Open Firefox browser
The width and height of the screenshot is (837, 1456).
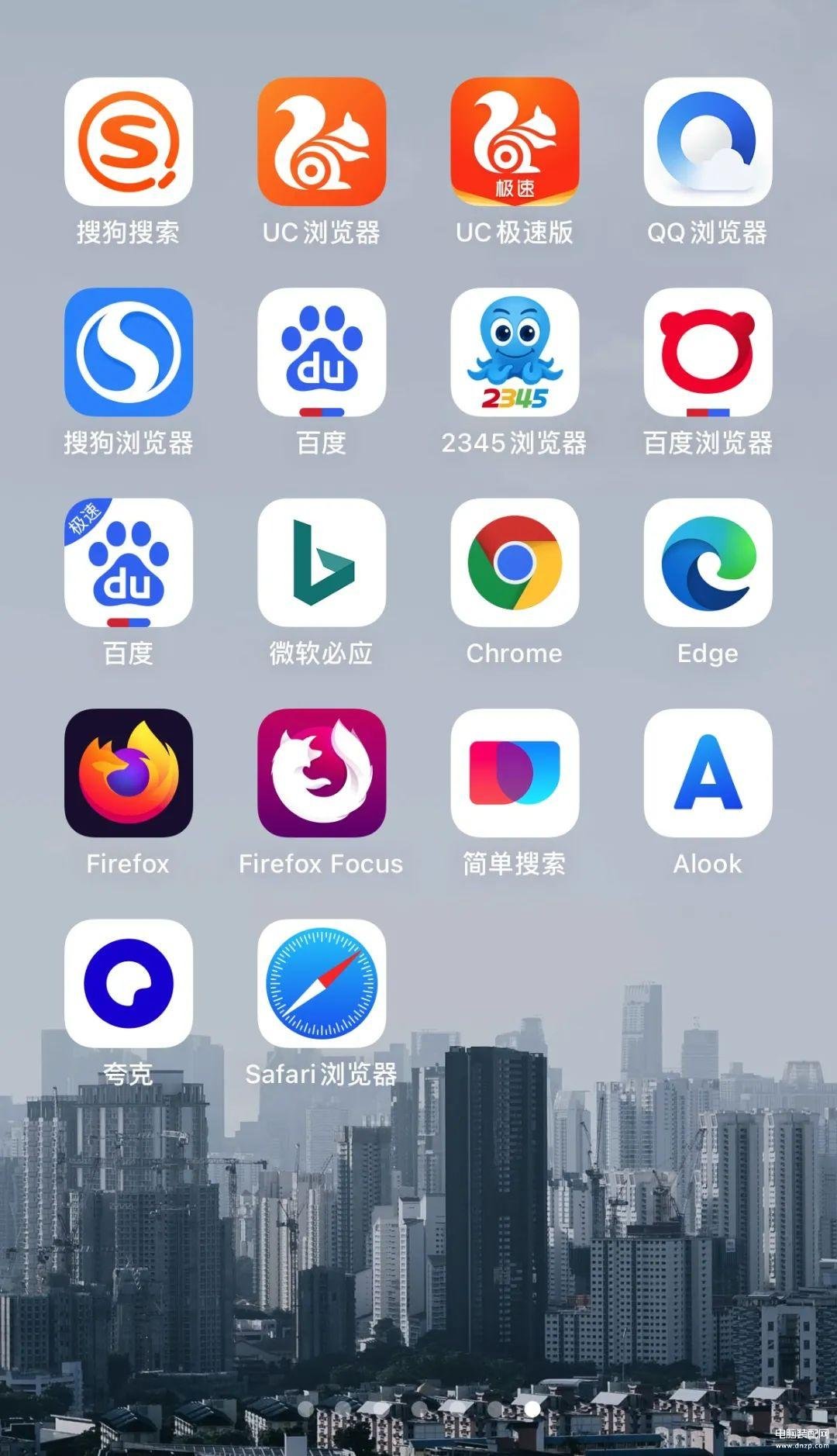[x=128, y=773]
